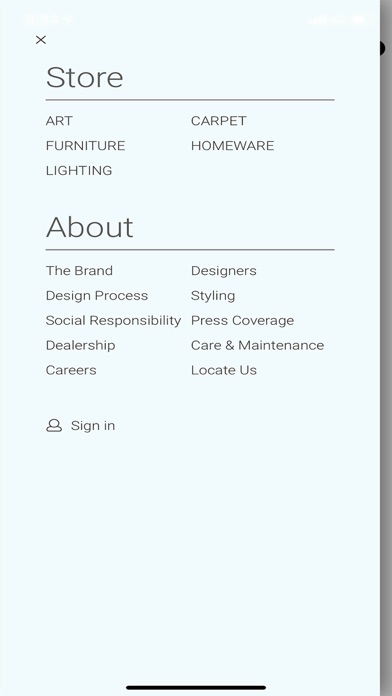
Task: Go to the HOMEWARE category
Action: (x=232, y=146)
